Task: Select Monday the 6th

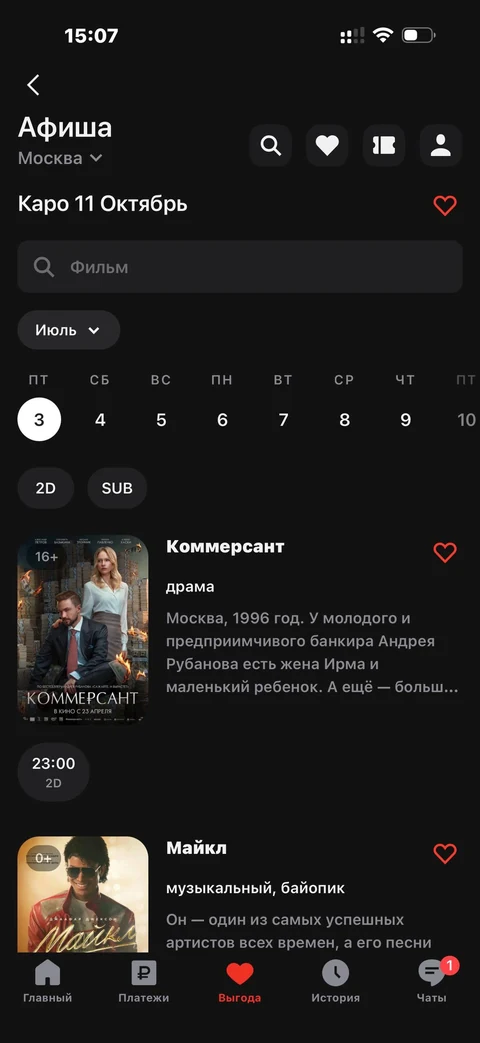Action: tap(222, 420)
